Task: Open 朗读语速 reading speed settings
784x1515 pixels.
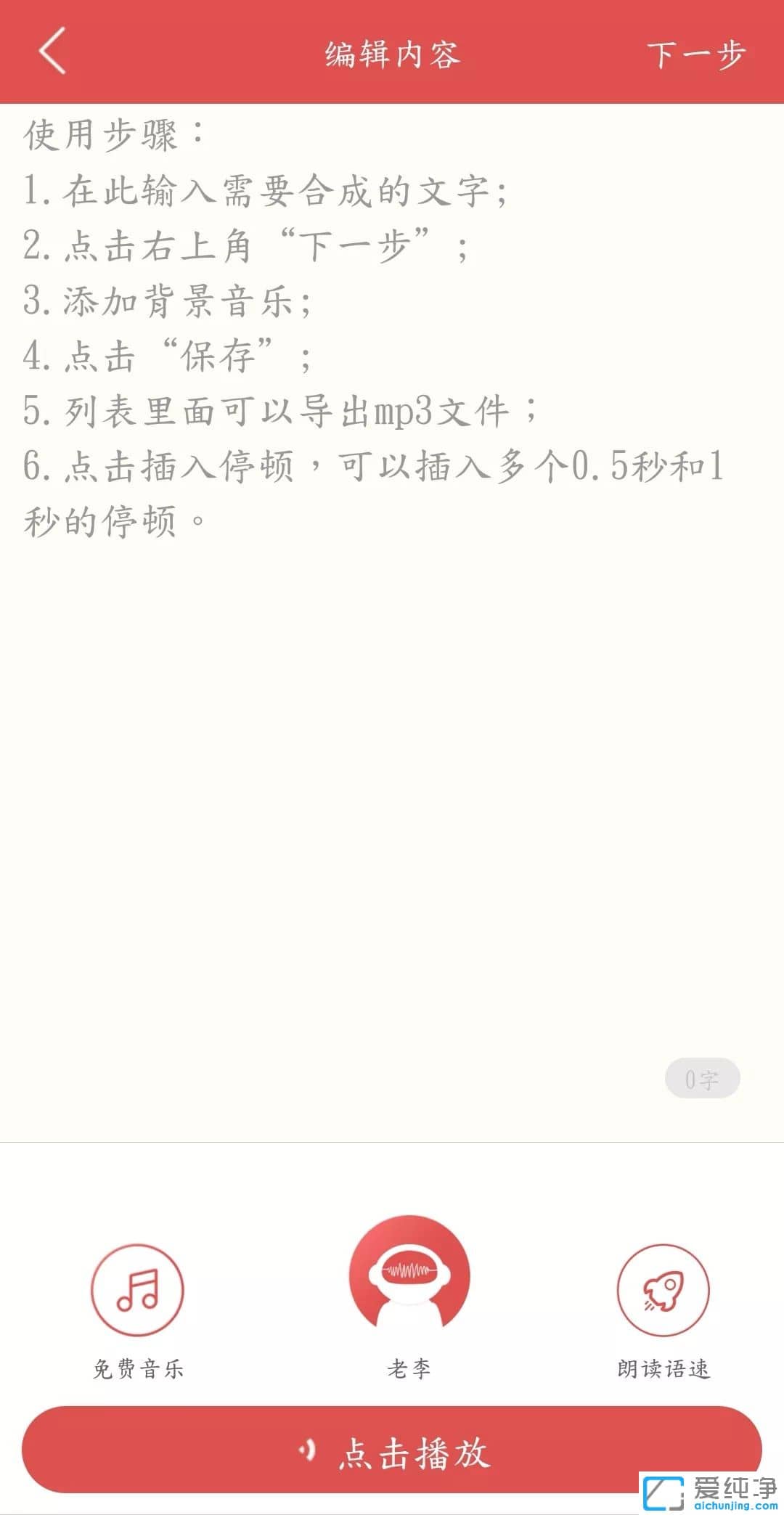Action: pyautogui.click(x=663, y=1290)
